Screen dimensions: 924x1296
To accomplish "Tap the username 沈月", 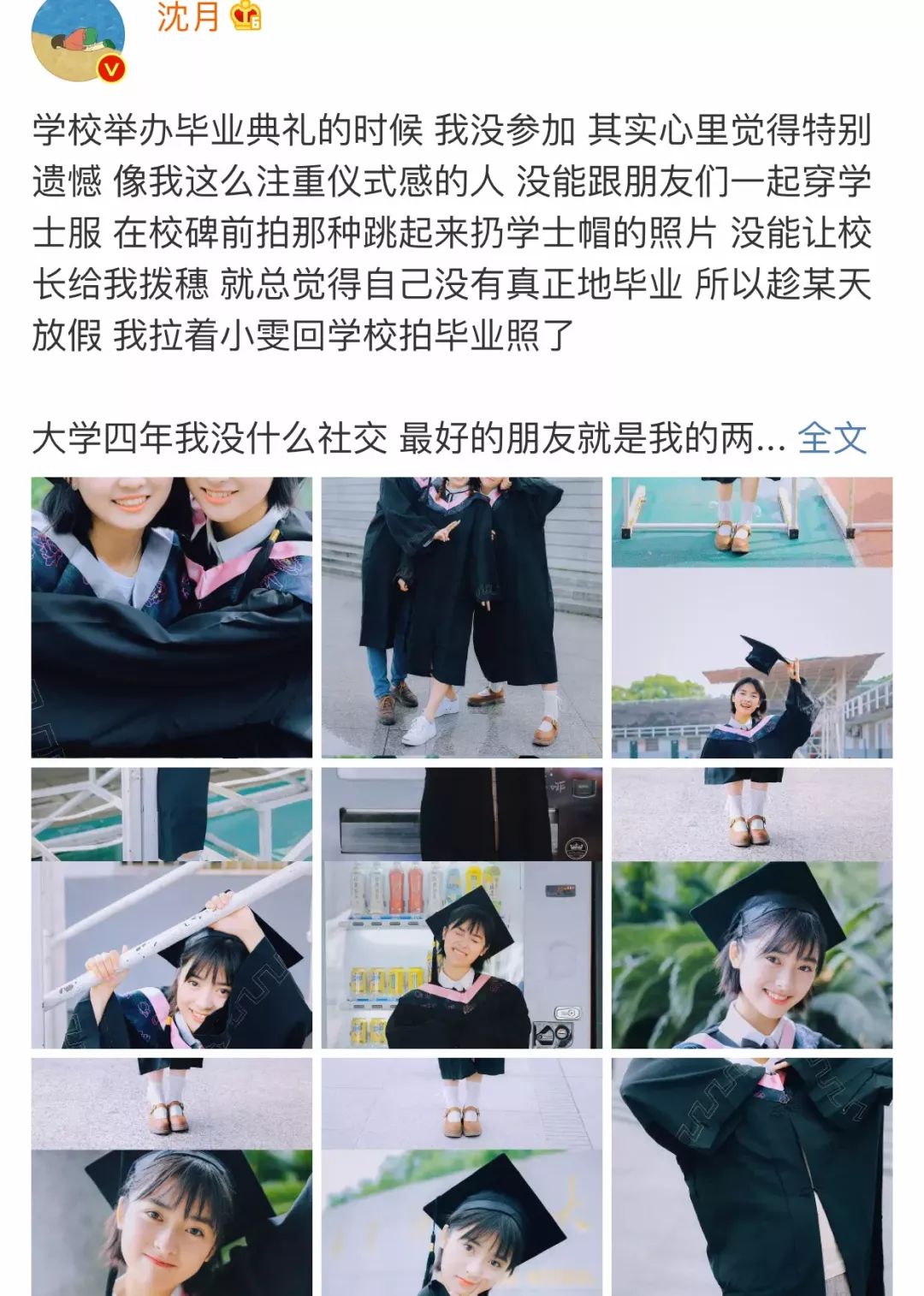I will [187, 17].
